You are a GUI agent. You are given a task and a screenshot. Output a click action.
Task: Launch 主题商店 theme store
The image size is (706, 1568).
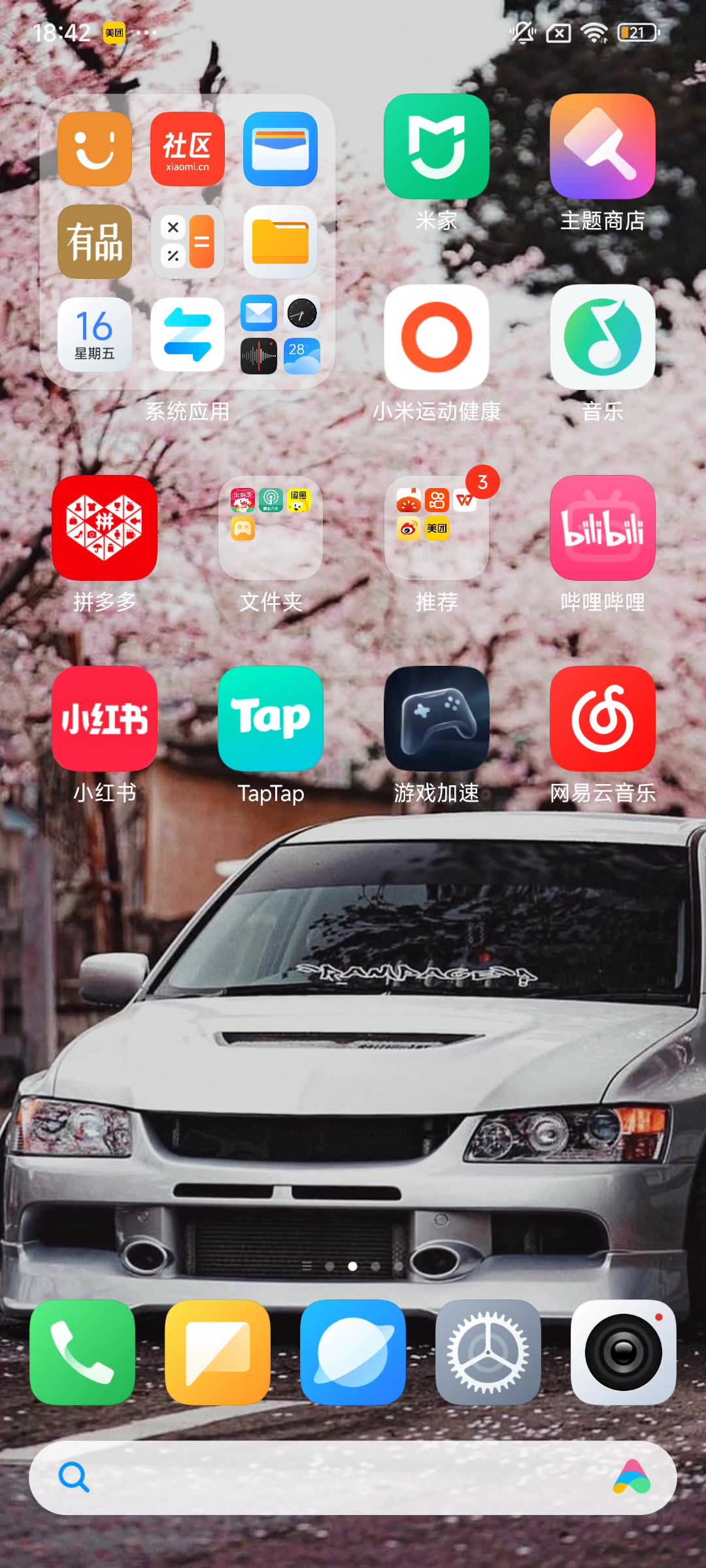[x=602, y=146]
